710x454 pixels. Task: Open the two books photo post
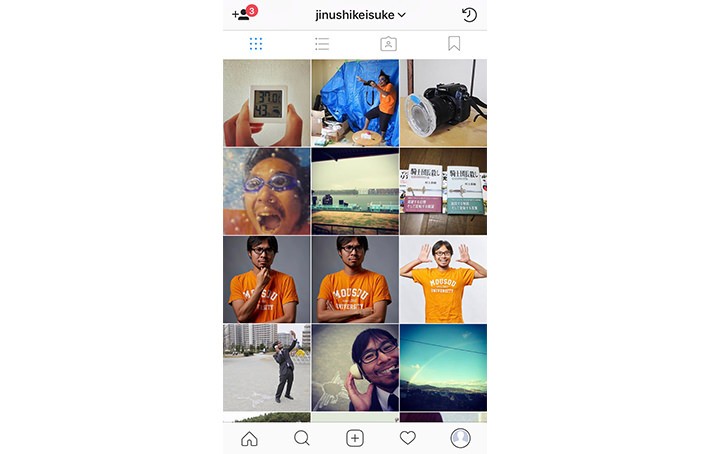click(x=443, y=191)
